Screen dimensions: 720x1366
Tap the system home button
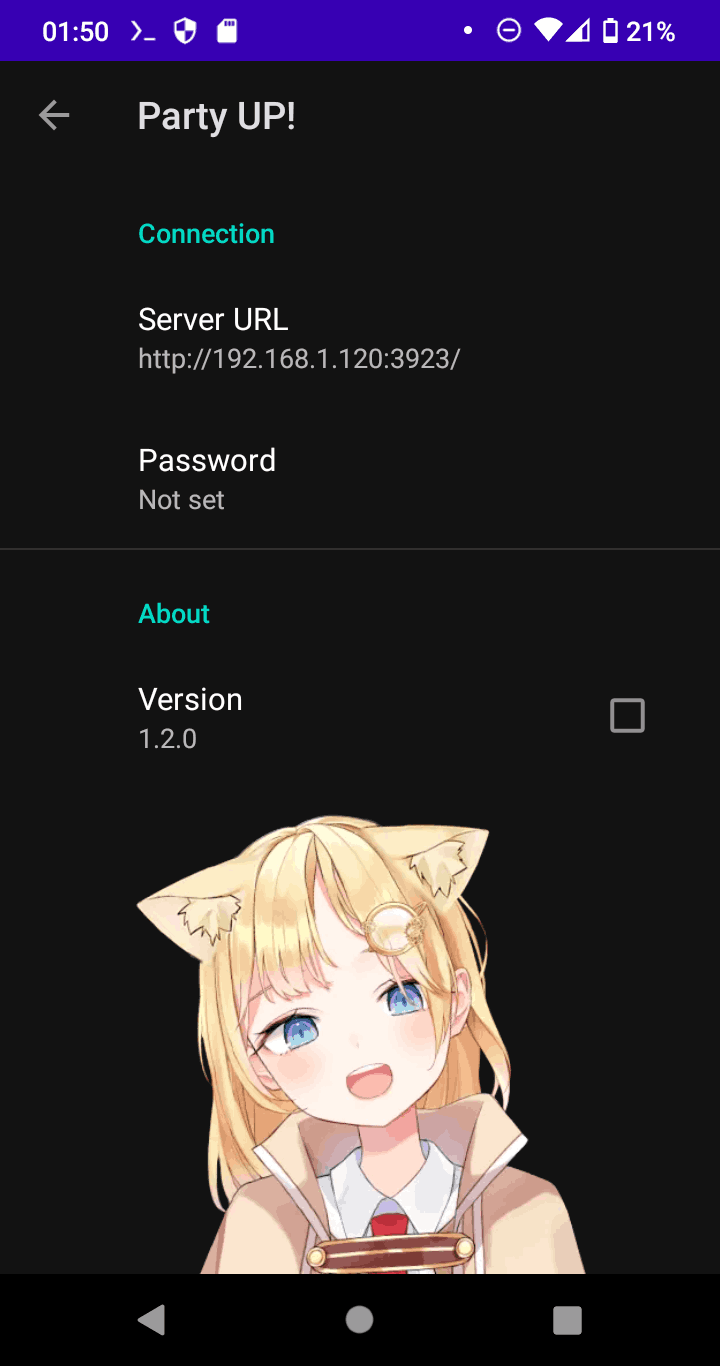(359, 1320)
